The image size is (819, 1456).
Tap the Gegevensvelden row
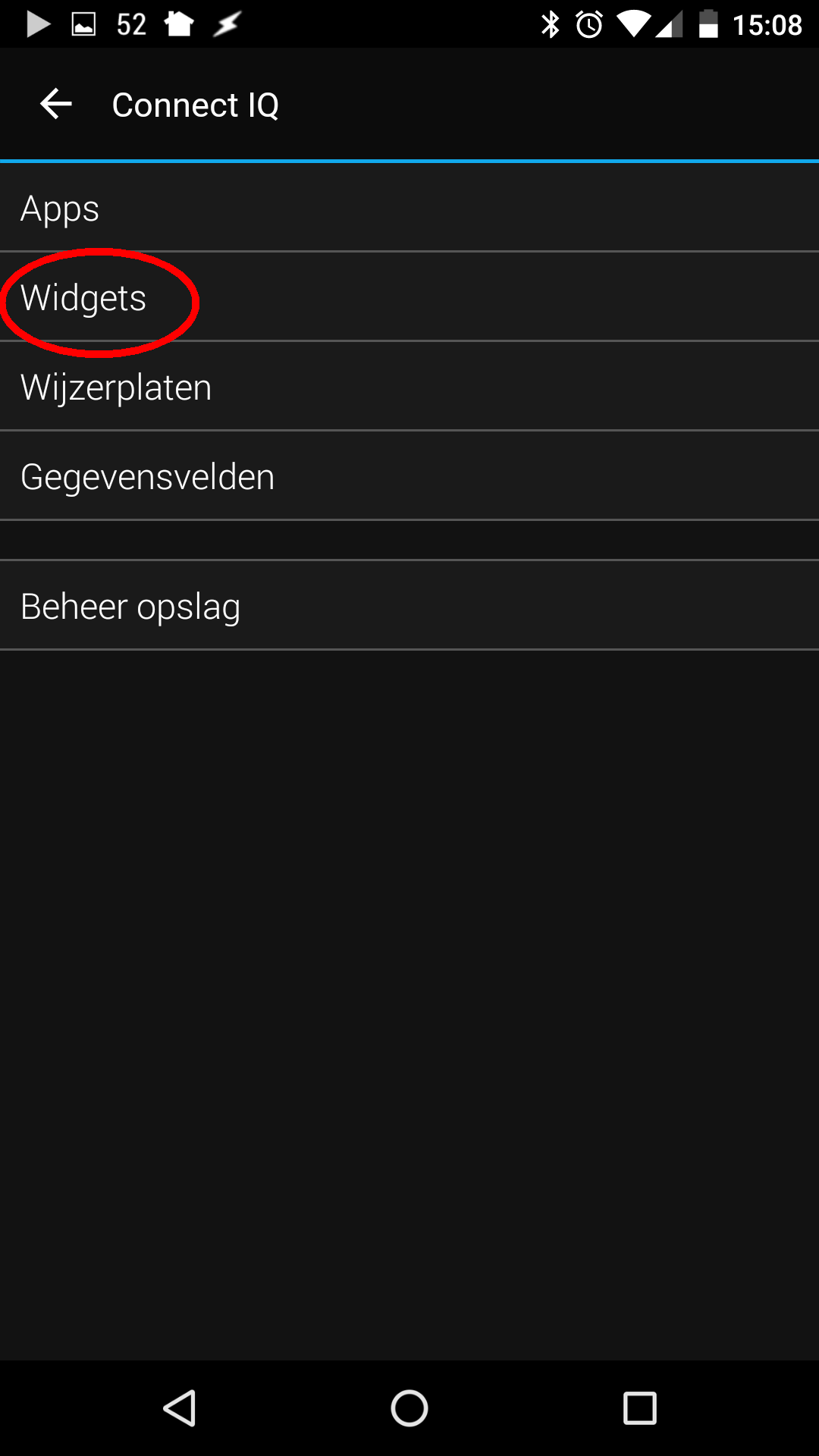[x=409, y=476]
